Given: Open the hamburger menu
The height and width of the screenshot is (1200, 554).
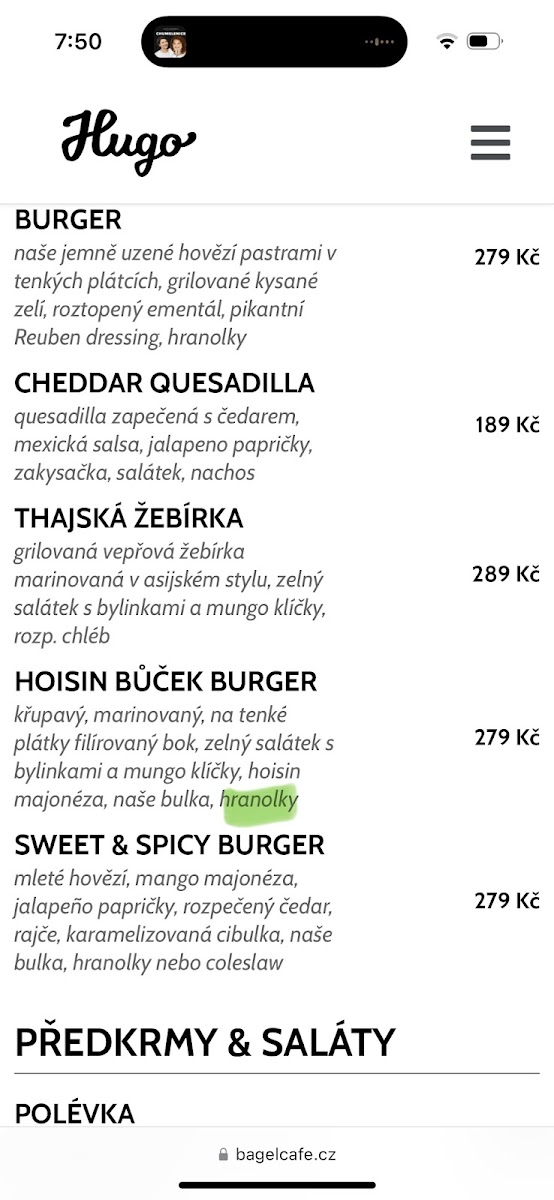Looking at the screenshot, I should click(x=490, y=143).
